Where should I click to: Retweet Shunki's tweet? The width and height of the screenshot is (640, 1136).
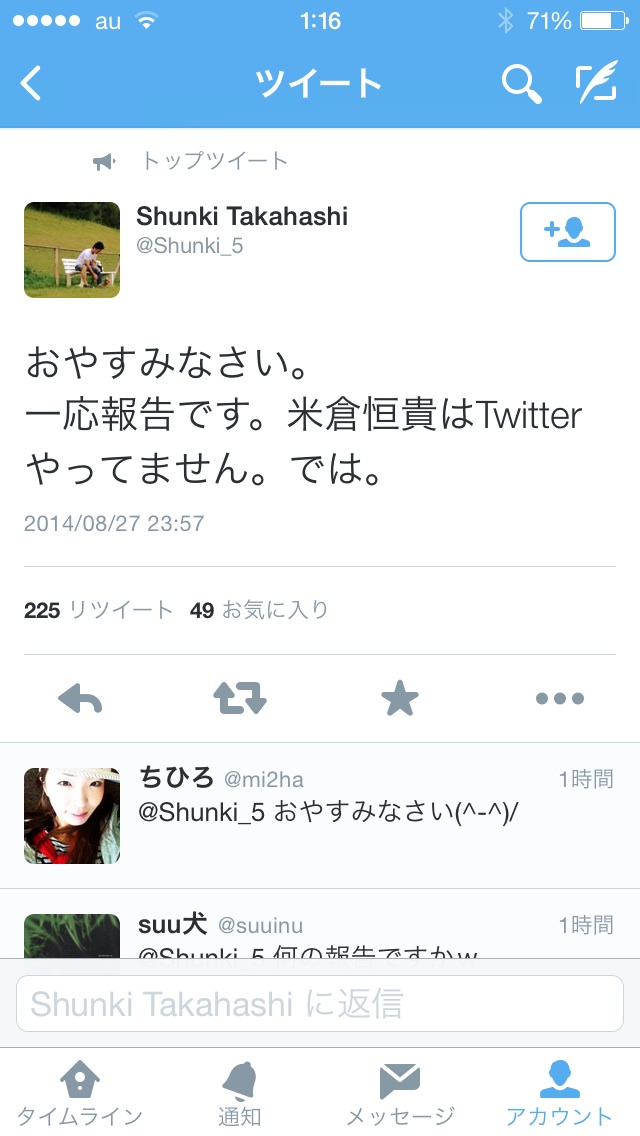pos(240,699)
